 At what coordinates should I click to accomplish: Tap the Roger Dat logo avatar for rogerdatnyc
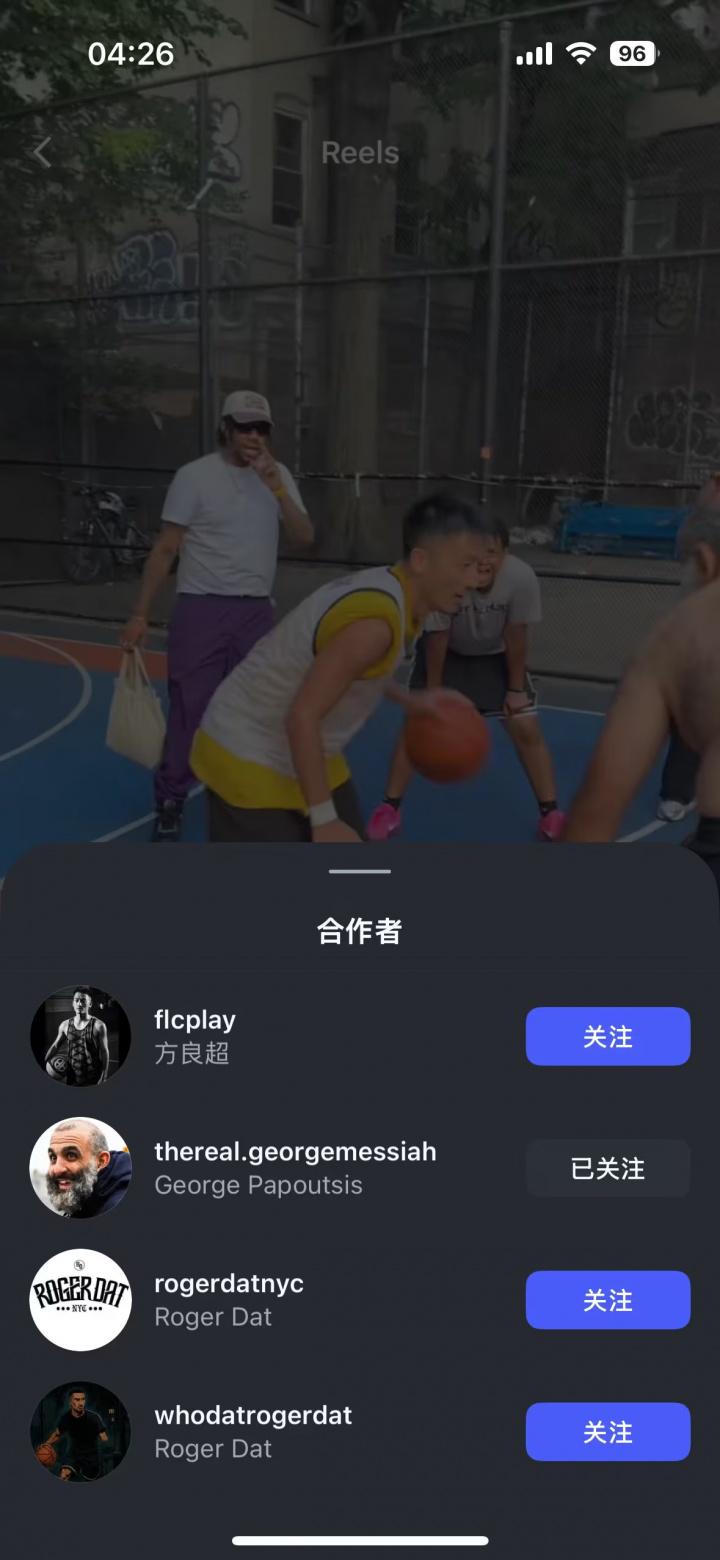point(80,1300)
